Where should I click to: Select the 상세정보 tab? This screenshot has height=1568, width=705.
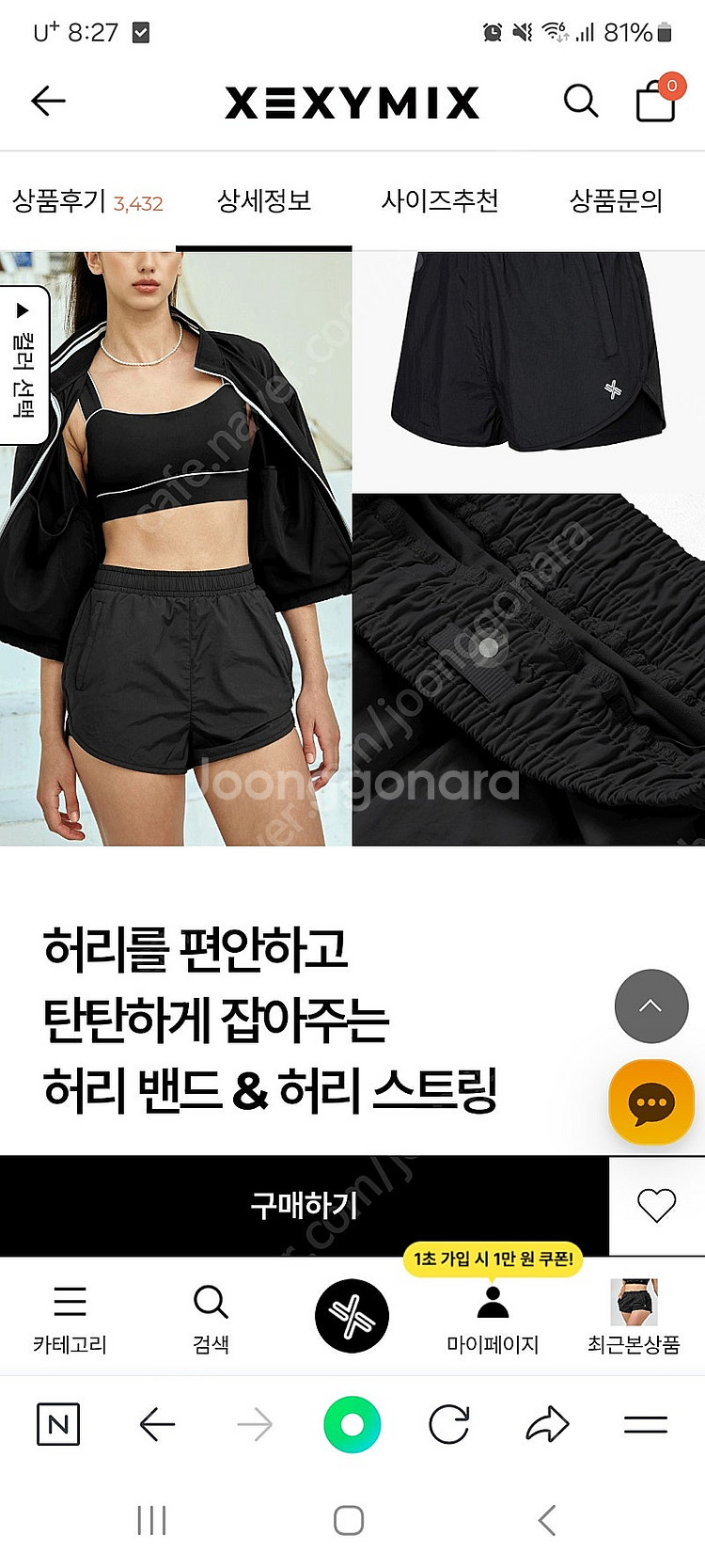click(264, 201)
